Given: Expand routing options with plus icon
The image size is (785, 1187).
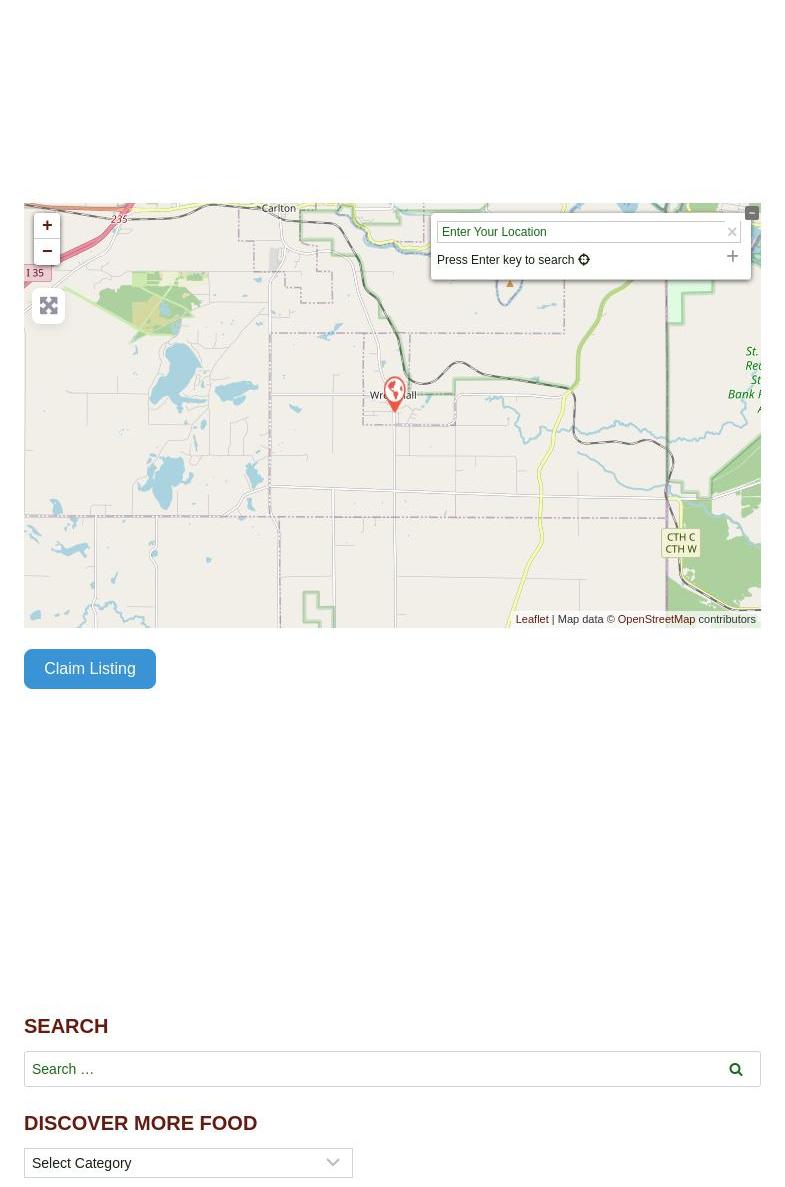Looking at the screenshot, I should (x=732, y=257).
